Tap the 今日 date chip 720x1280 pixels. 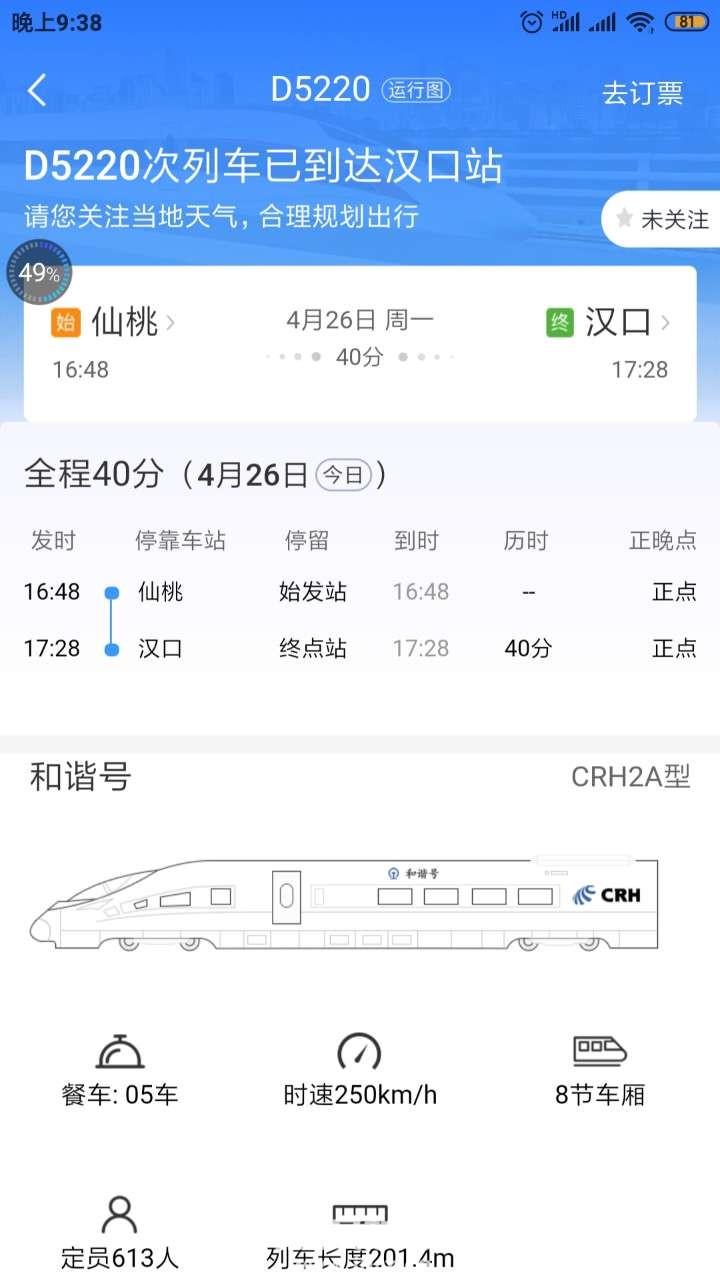tap(344, 475)
